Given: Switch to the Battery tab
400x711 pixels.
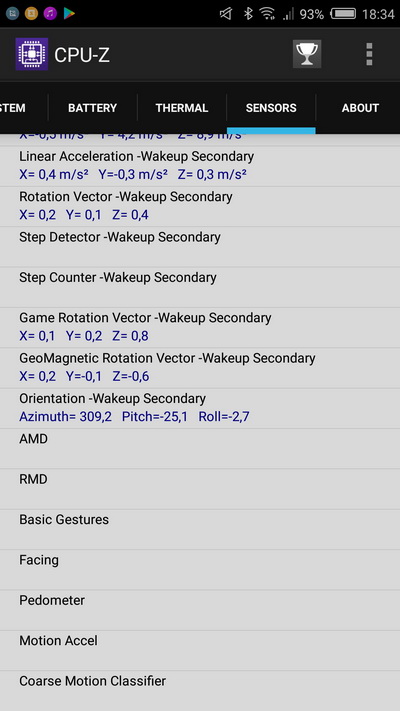Looking at the screenshot, I should pyautogui.click(x=93, y=108).
